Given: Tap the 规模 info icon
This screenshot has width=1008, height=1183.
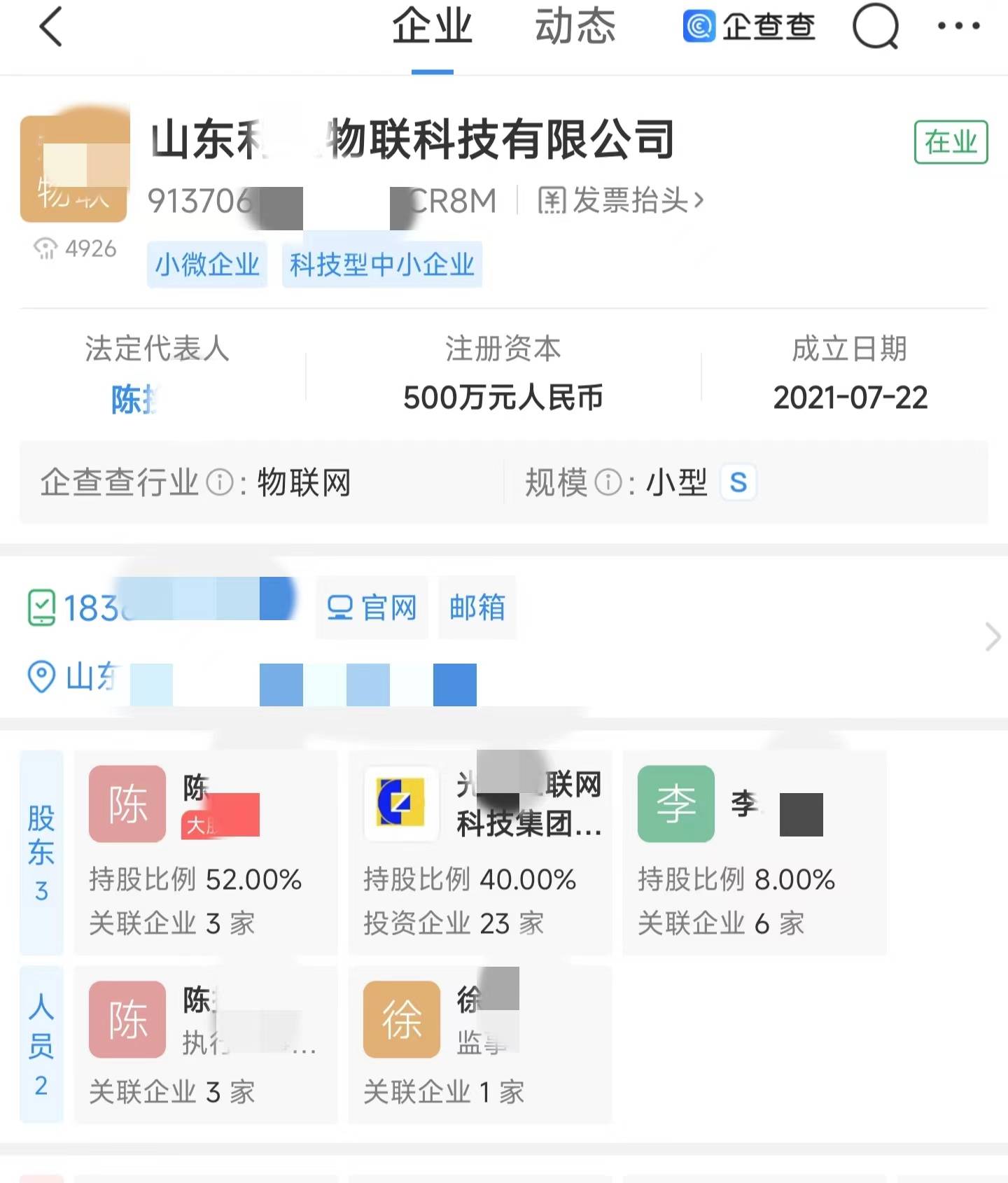Looking at the screenshot, I should tap(608, 482).
